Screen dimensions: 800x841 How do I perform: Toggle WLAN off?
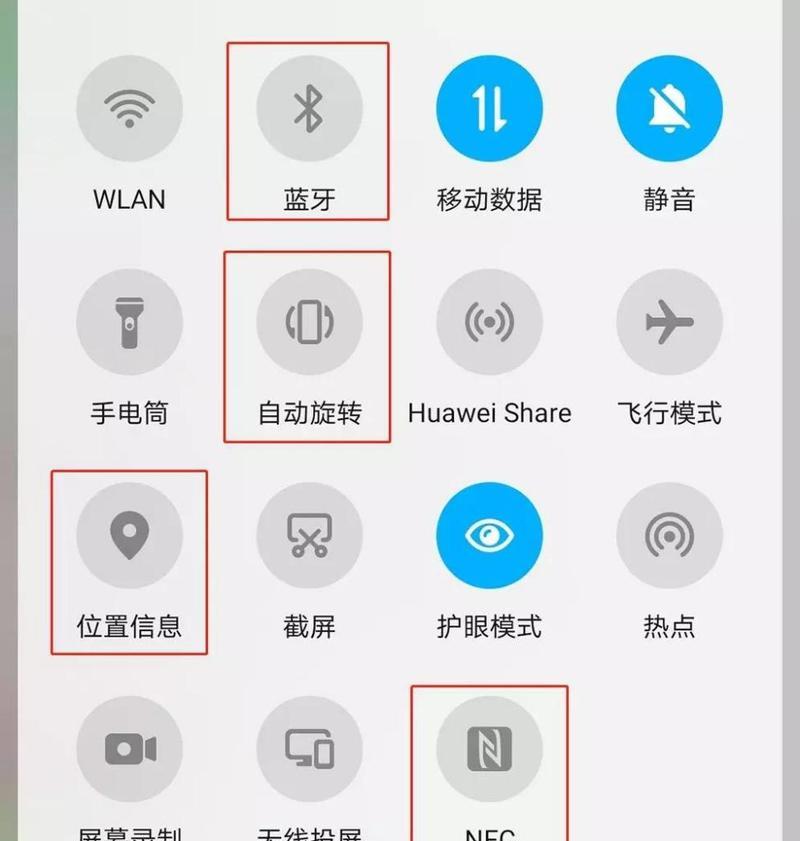[x=129, y=107]
